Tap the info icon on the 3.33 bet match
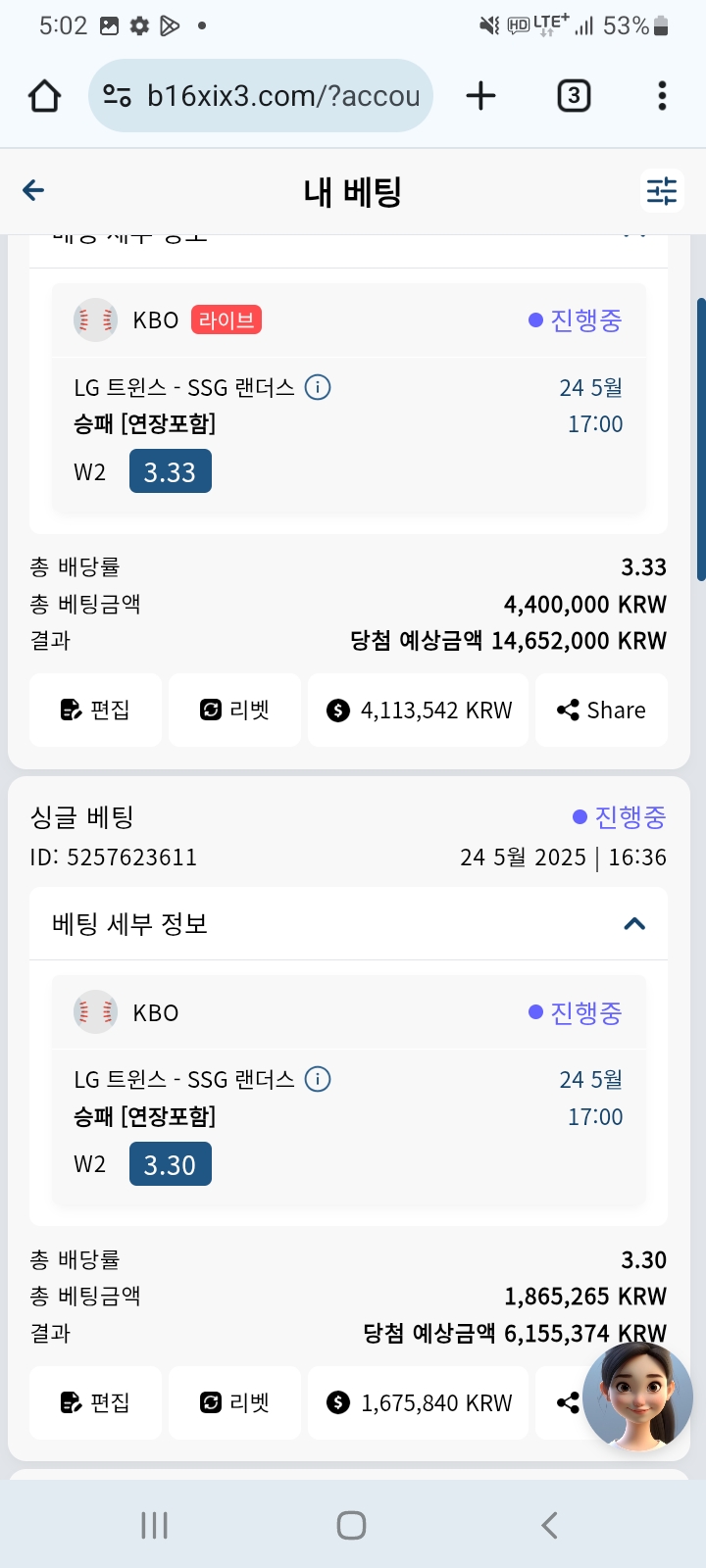This screenshot has width=706, height=1568. pyautogui.click(x=318, y=388)
